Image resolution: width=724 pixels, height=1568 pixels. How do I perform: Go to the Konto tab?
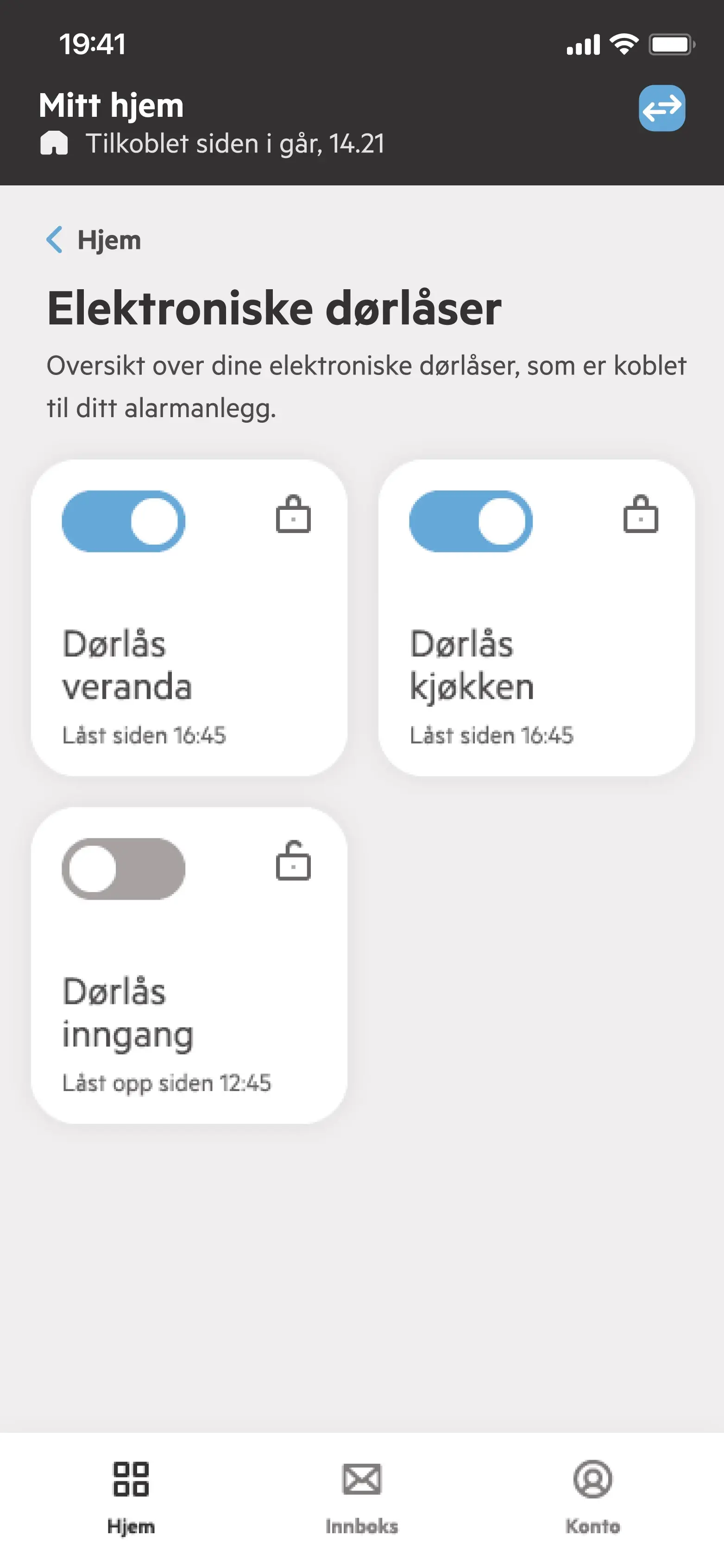point(592,1494)
